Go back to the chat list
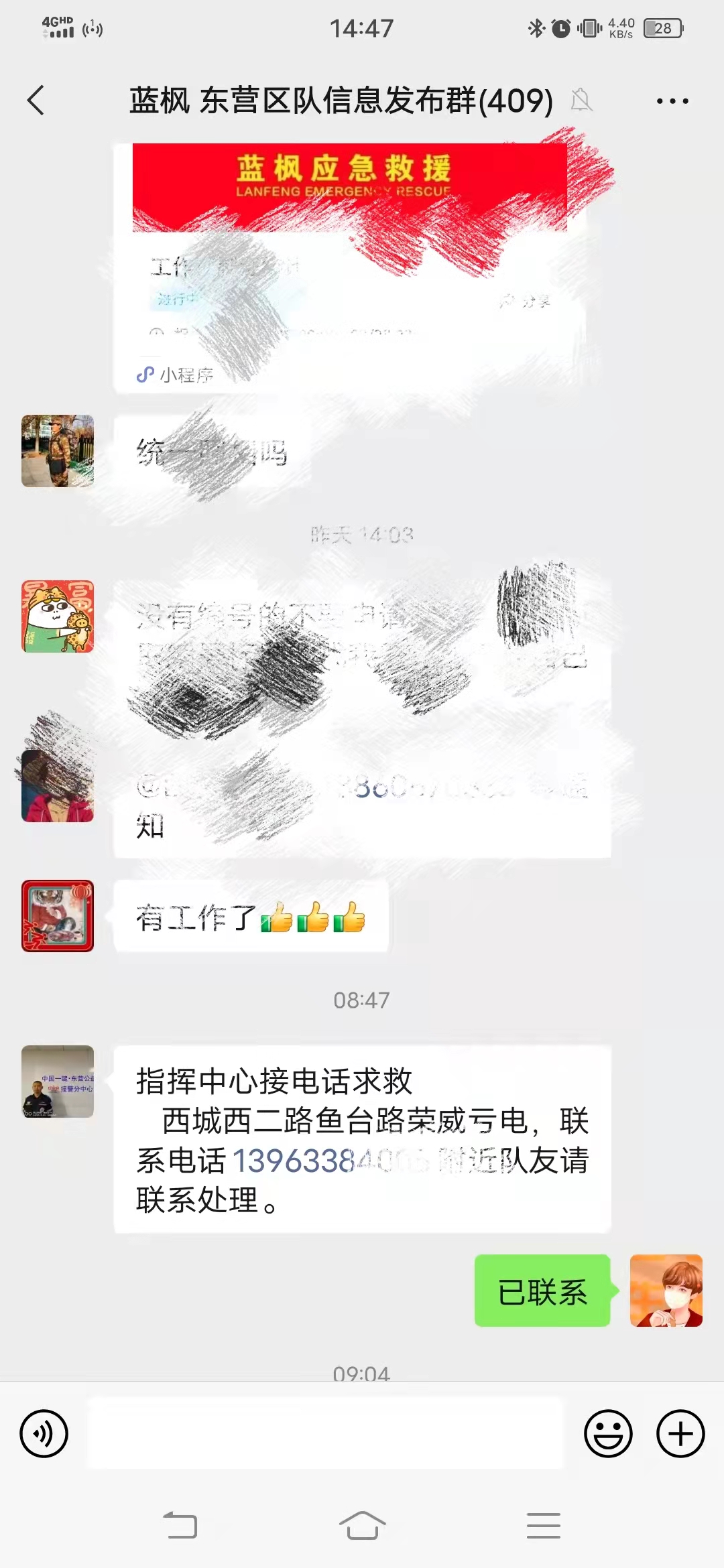 tap(36, 101)
